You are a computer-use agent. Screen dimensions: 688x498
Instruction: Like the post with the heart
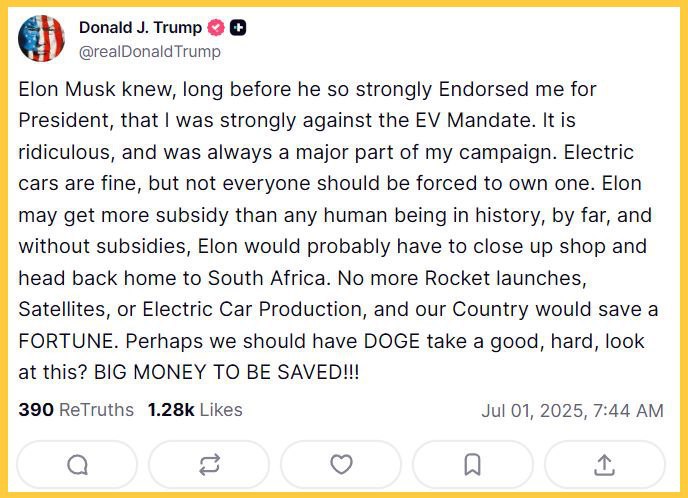(341, 465)
